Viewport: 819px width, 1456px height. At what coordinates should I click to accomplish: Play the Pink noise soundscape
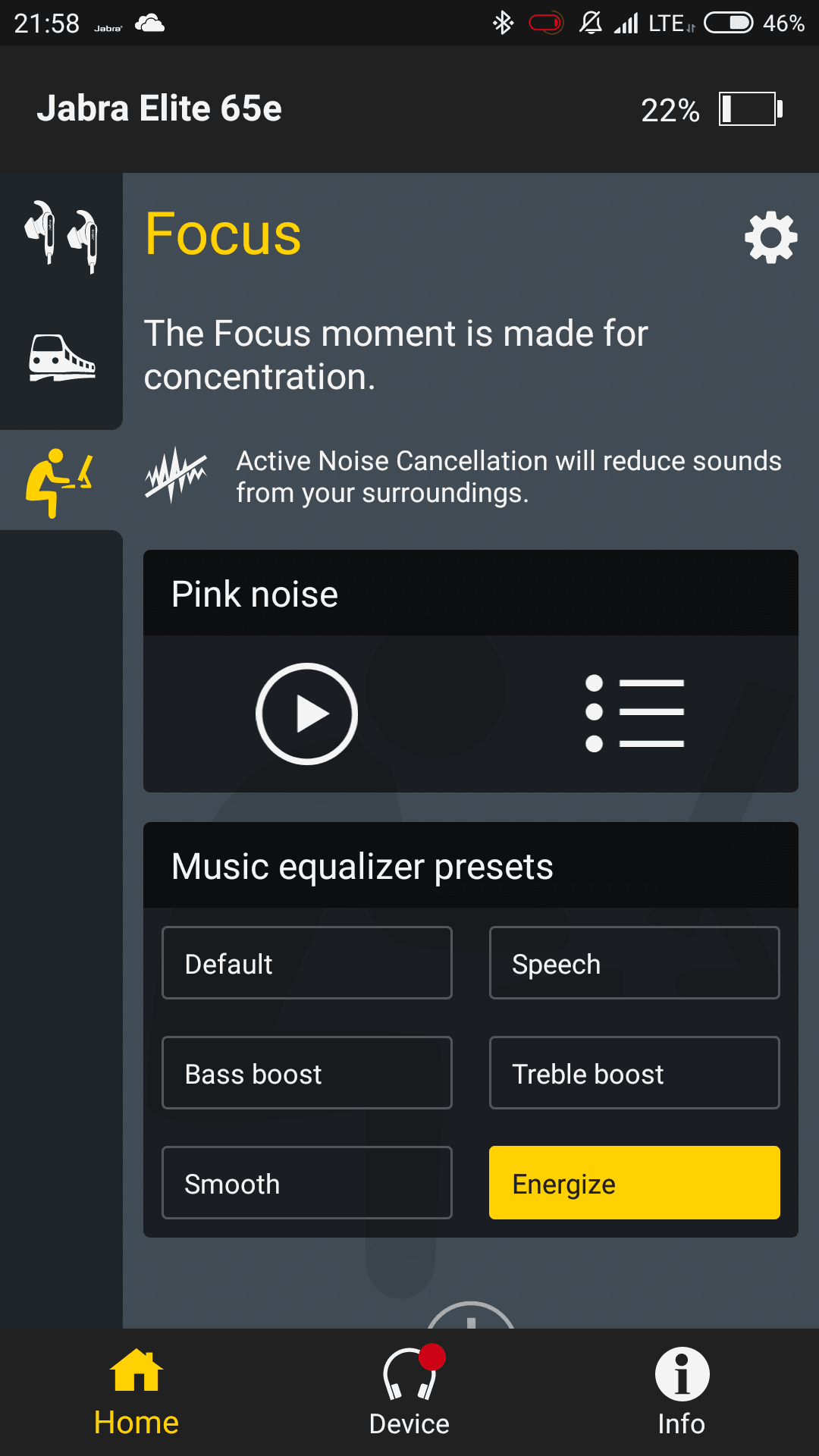pos(307,714)
